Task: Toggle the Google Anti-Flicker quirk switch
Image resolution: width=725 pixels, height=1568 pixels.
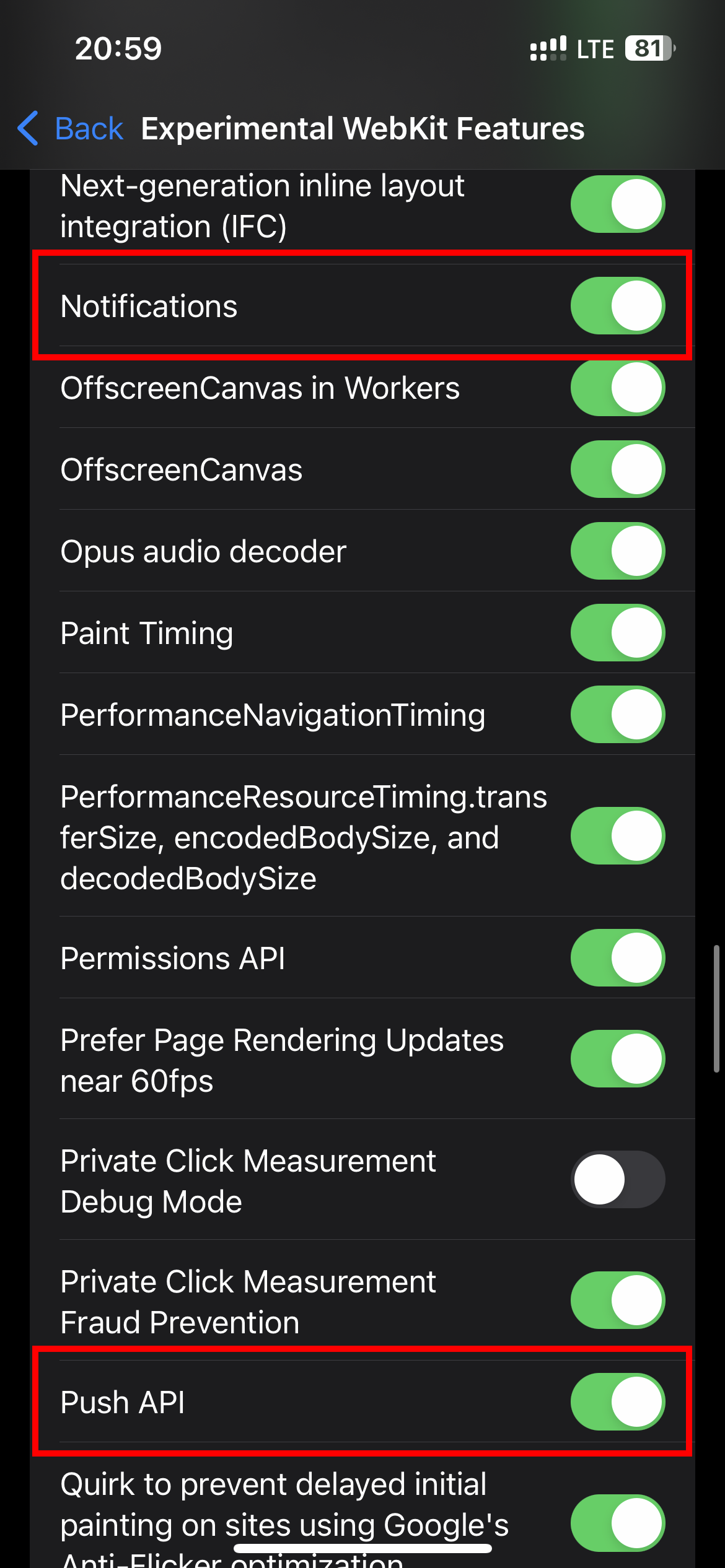Action: pyautogui.click(x=618, y=1523)
